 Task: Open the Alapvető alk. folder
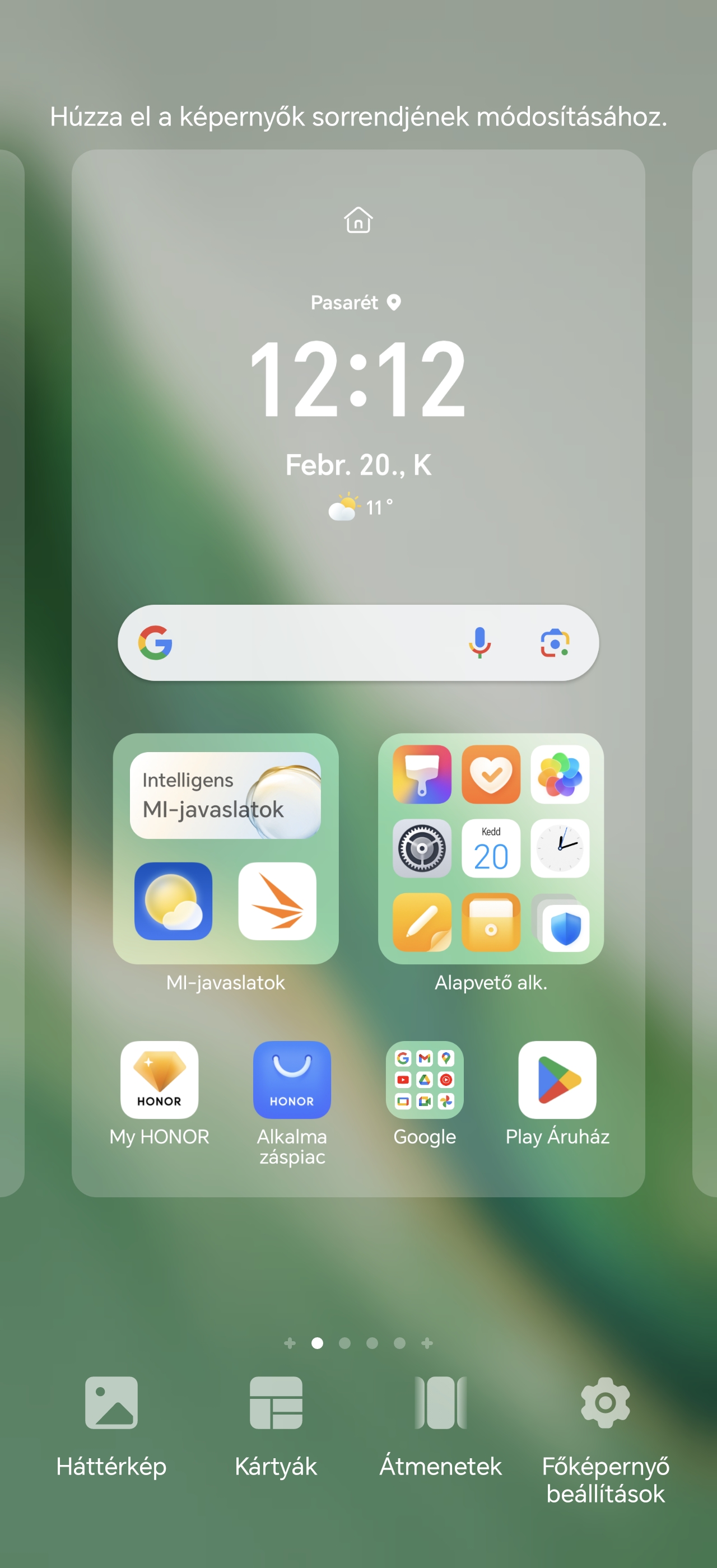491,849
